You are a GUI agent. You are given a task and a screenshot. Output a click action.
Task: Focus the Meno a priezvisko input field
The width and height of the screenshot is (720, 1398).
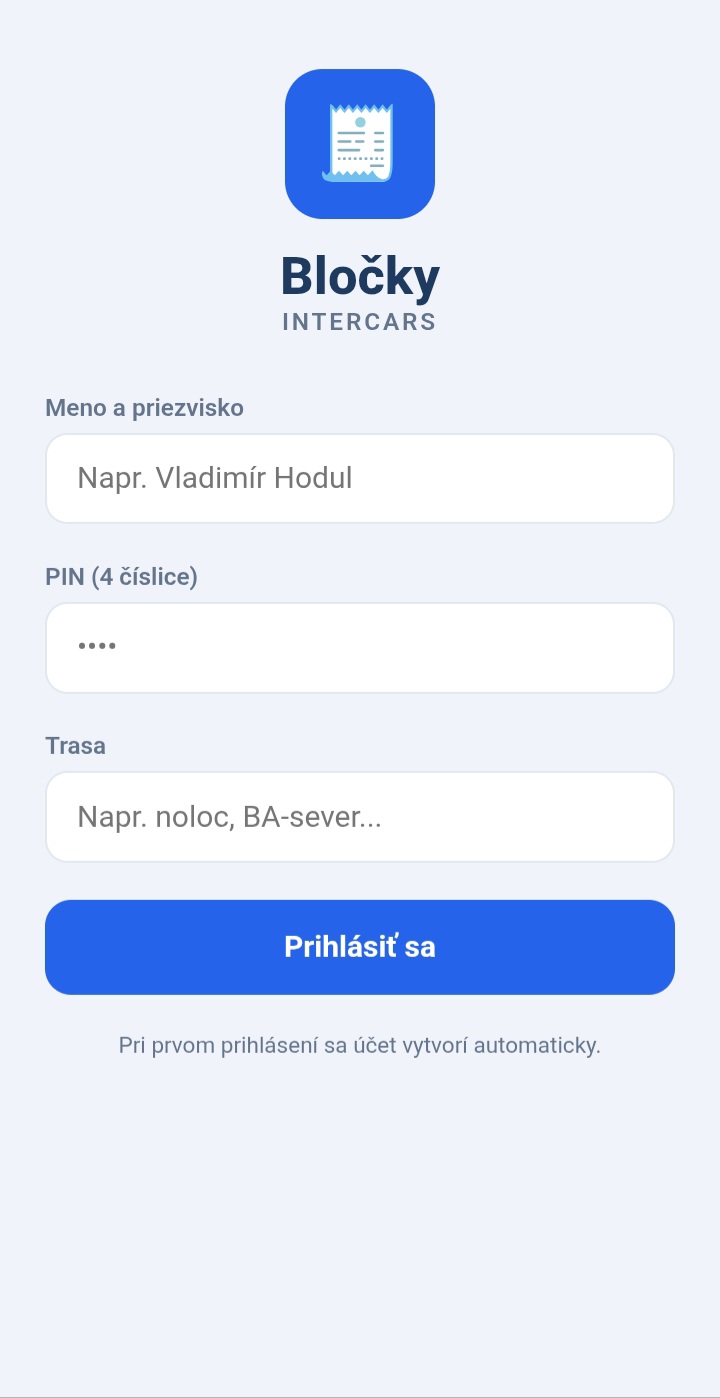tap(360, 478)
